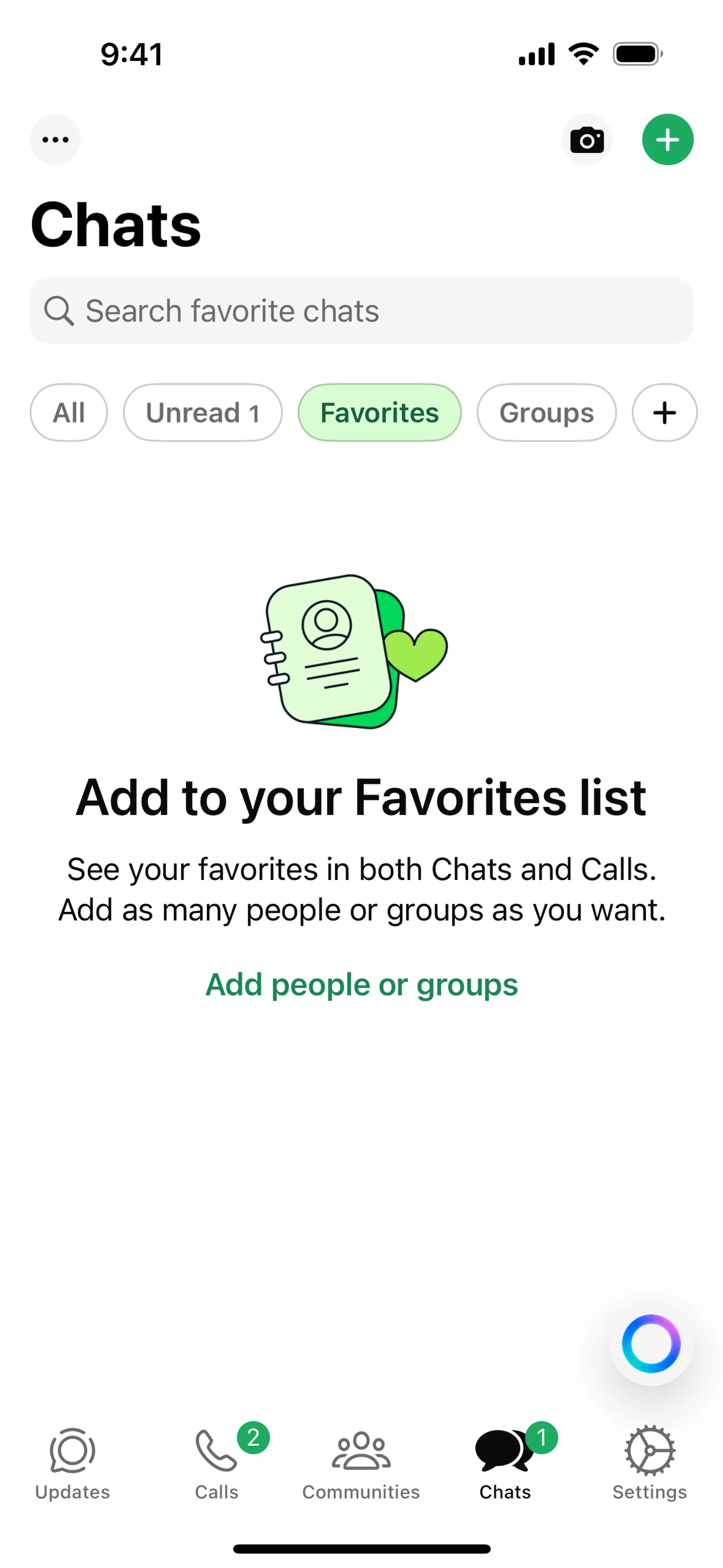Open the Meta AI circle button
The height and width of the screenshot is (1568, 723).
[x=651, y=1343]
